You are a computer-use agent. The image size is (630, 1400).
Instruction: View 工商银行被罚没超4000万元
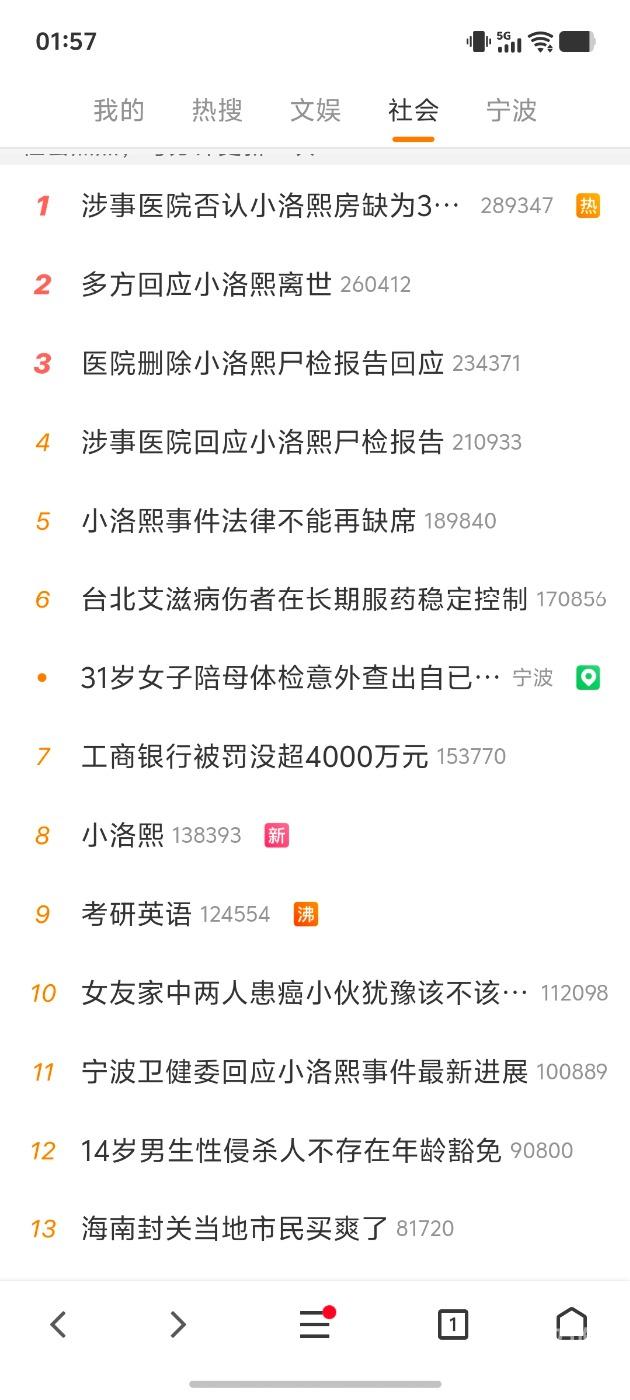pyautogui.click(x=254, y=757)
